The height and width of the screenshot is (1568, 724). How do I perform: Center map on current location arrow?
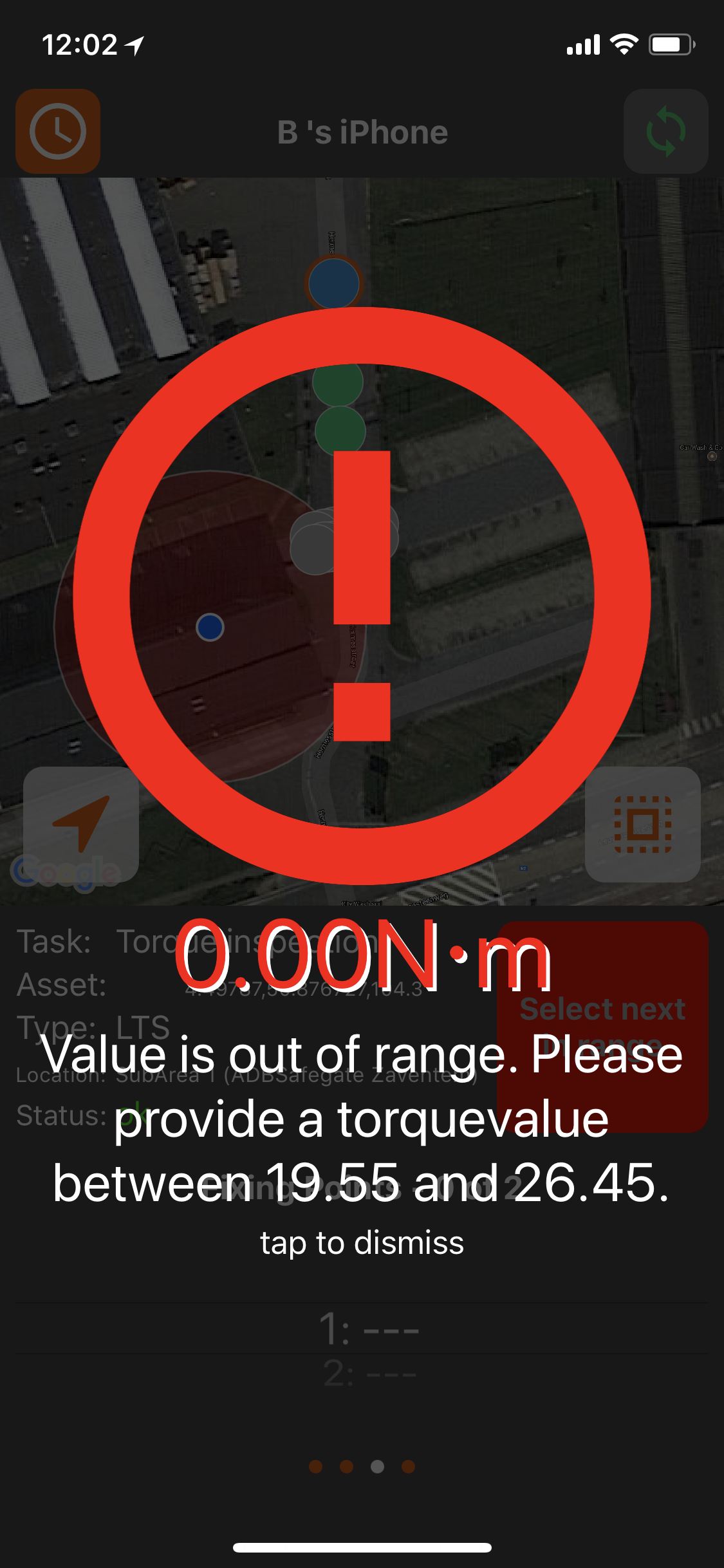point(81,823)
